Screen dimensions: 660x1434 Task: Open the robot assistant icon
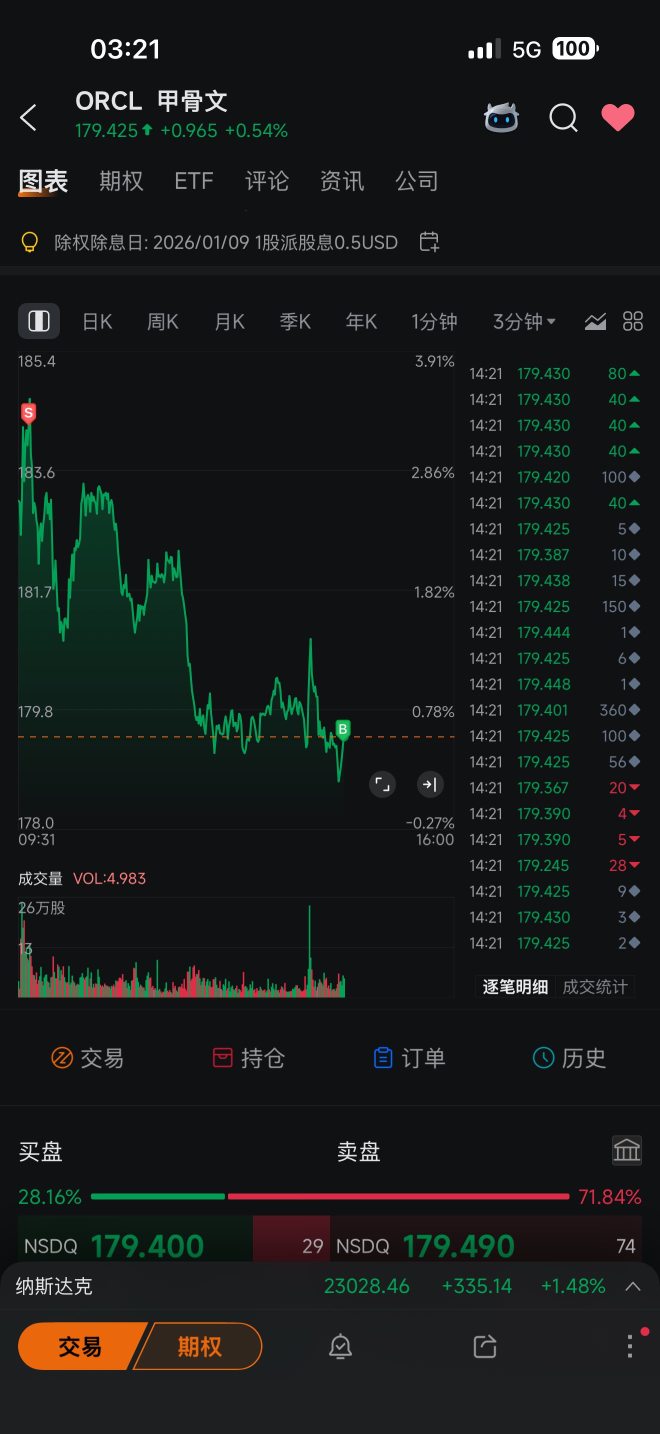[502, 118]
